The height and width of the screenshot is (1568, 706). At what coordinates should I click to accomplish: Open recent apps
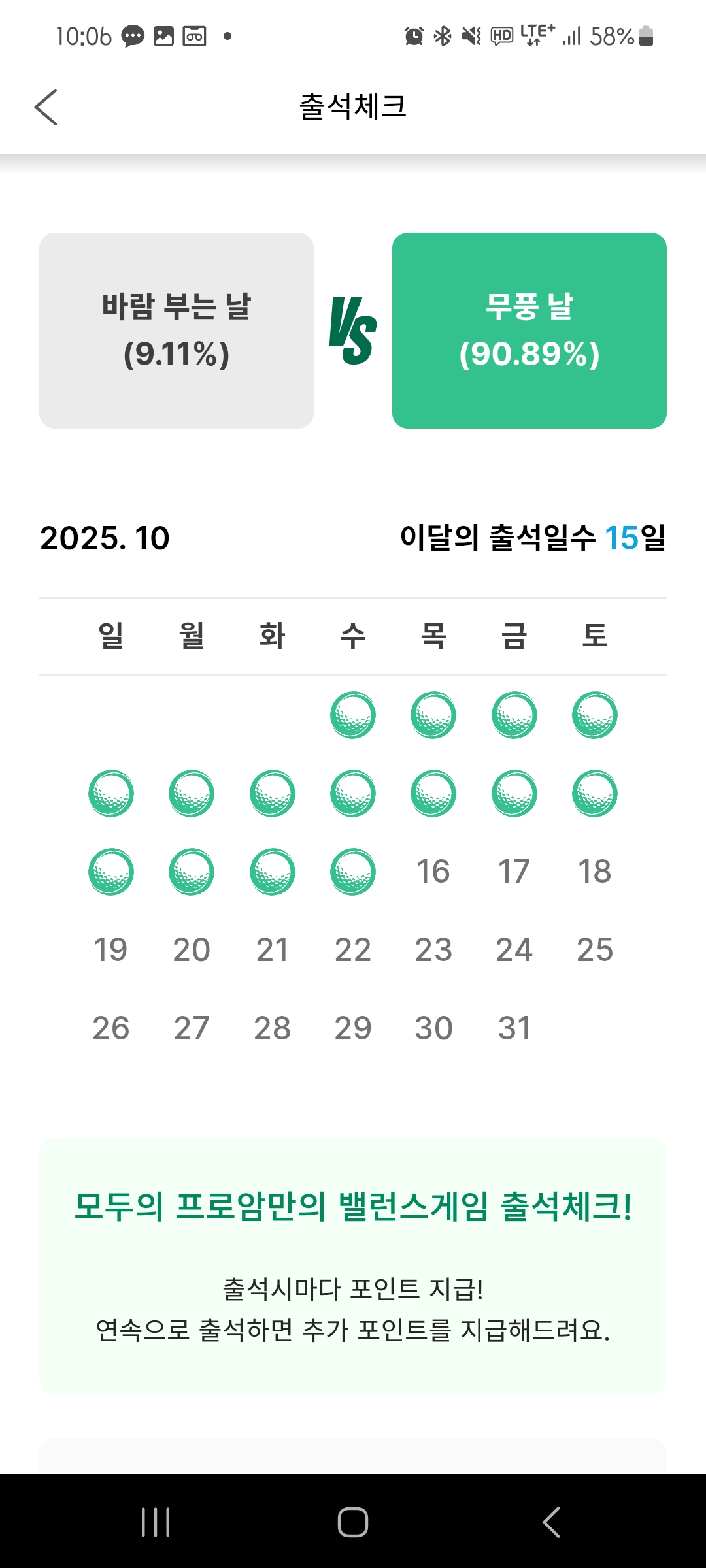pos(156,1522)
